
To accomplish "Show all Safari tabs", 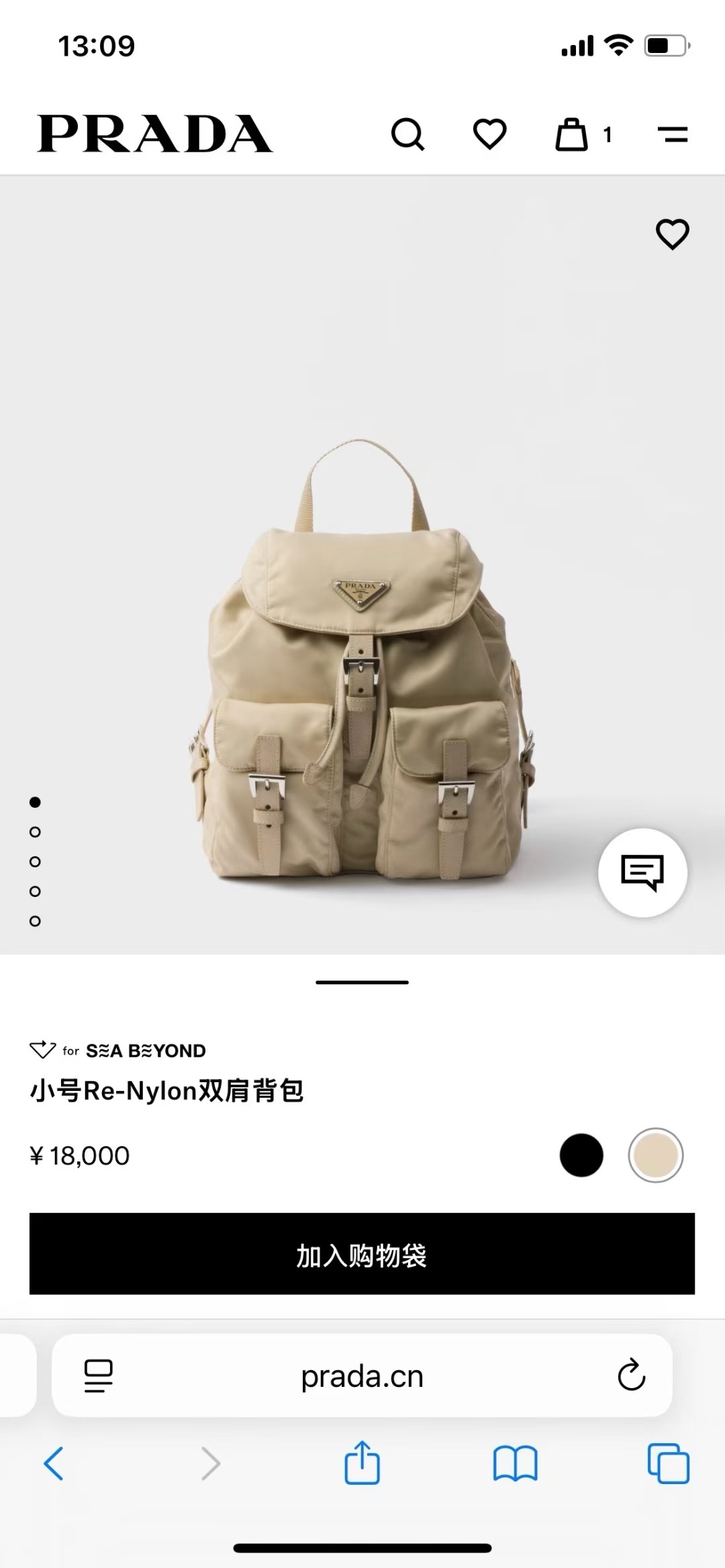I will point(668,1463).
